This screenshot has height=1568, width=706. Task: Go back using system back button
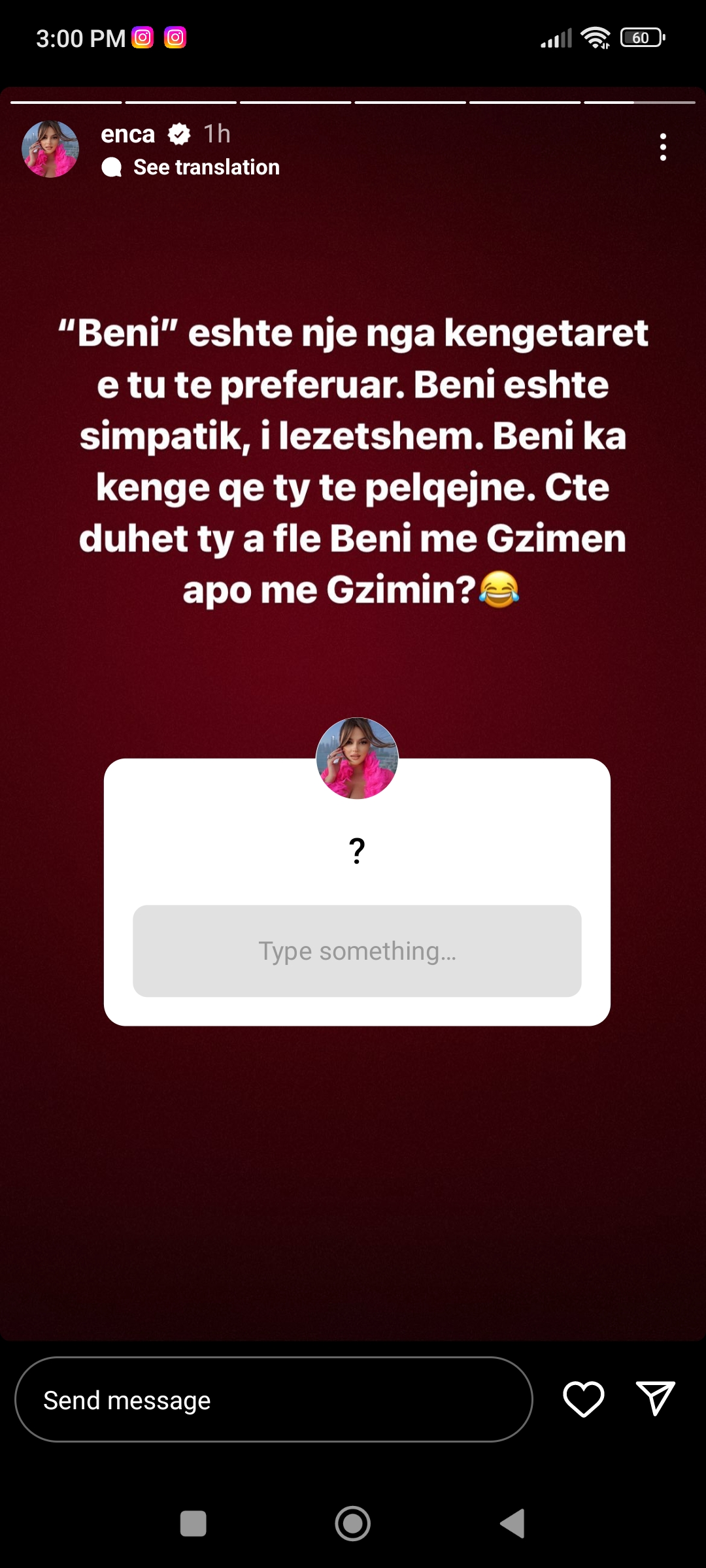[x=513, y=1524]
